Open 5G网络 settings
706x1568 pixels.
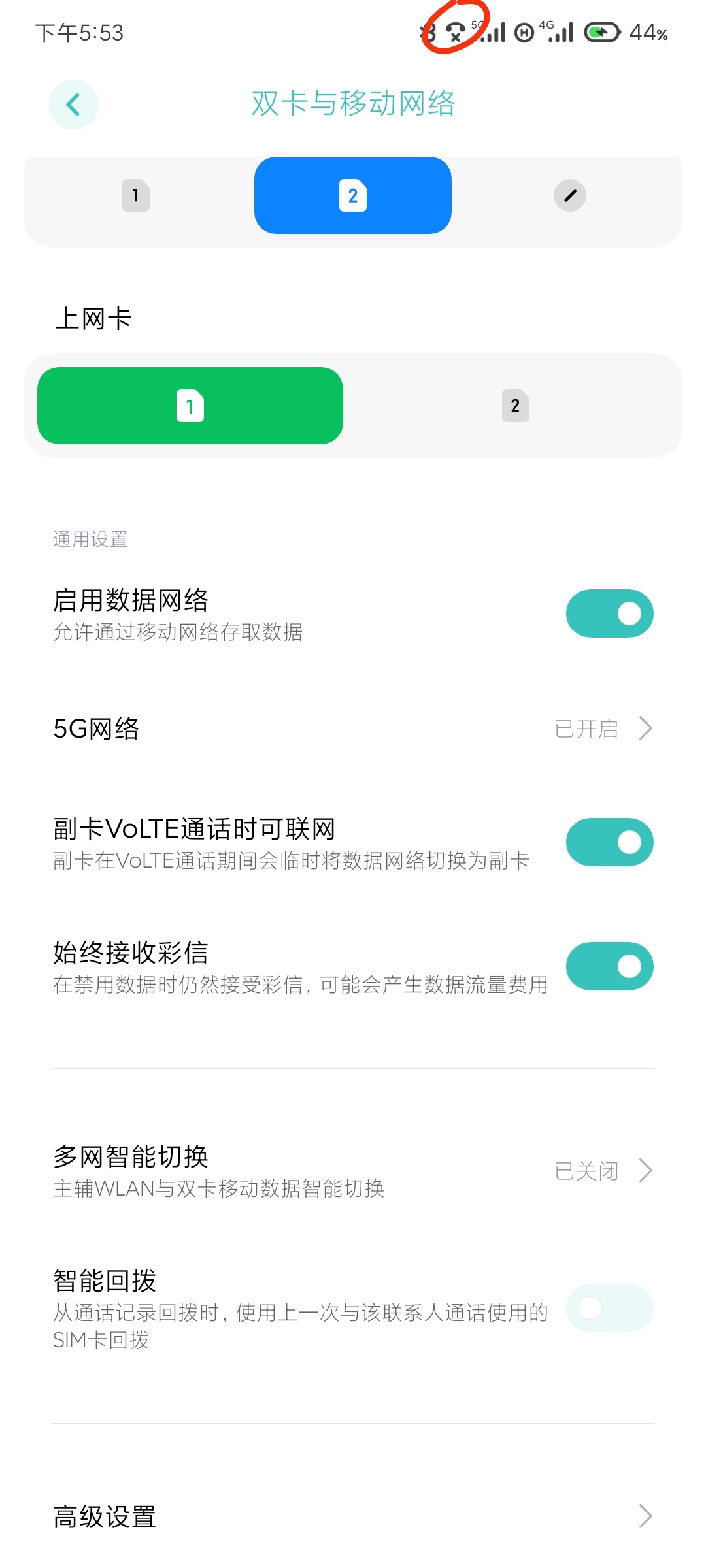pyautogui.click(x=353, y=728)
